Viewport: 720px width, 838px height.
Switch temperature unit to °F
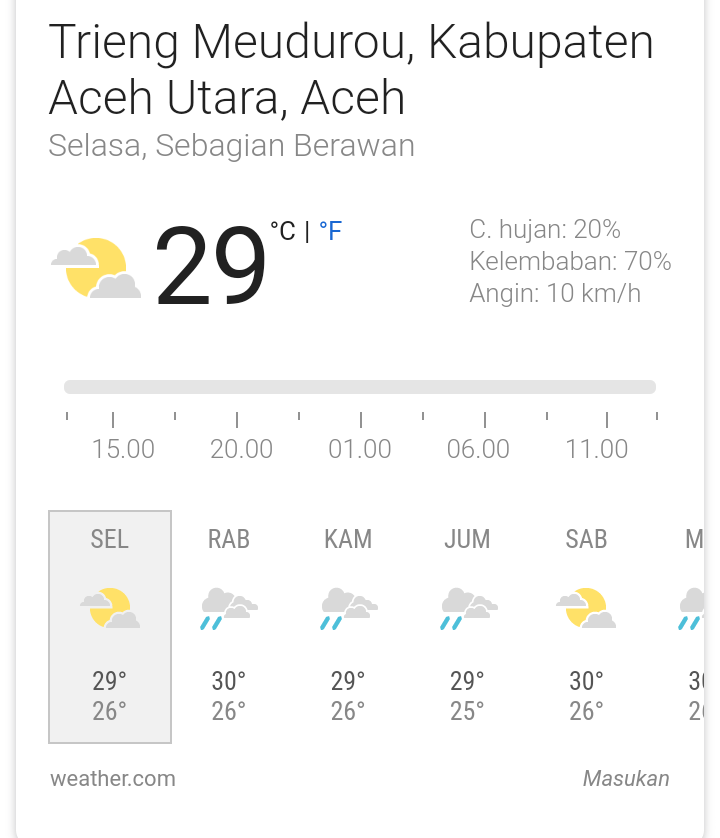[330, 232]
